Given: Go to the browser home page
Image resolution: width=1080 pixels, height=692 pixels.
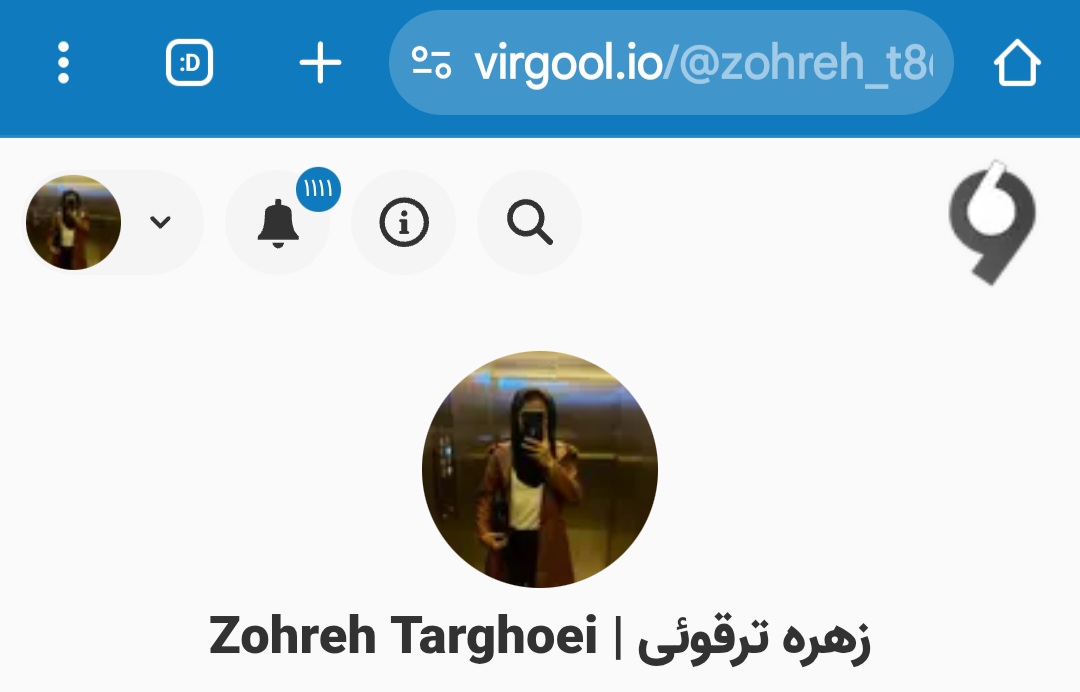Looking at the screenshot, I should [x=1017, y=64].
